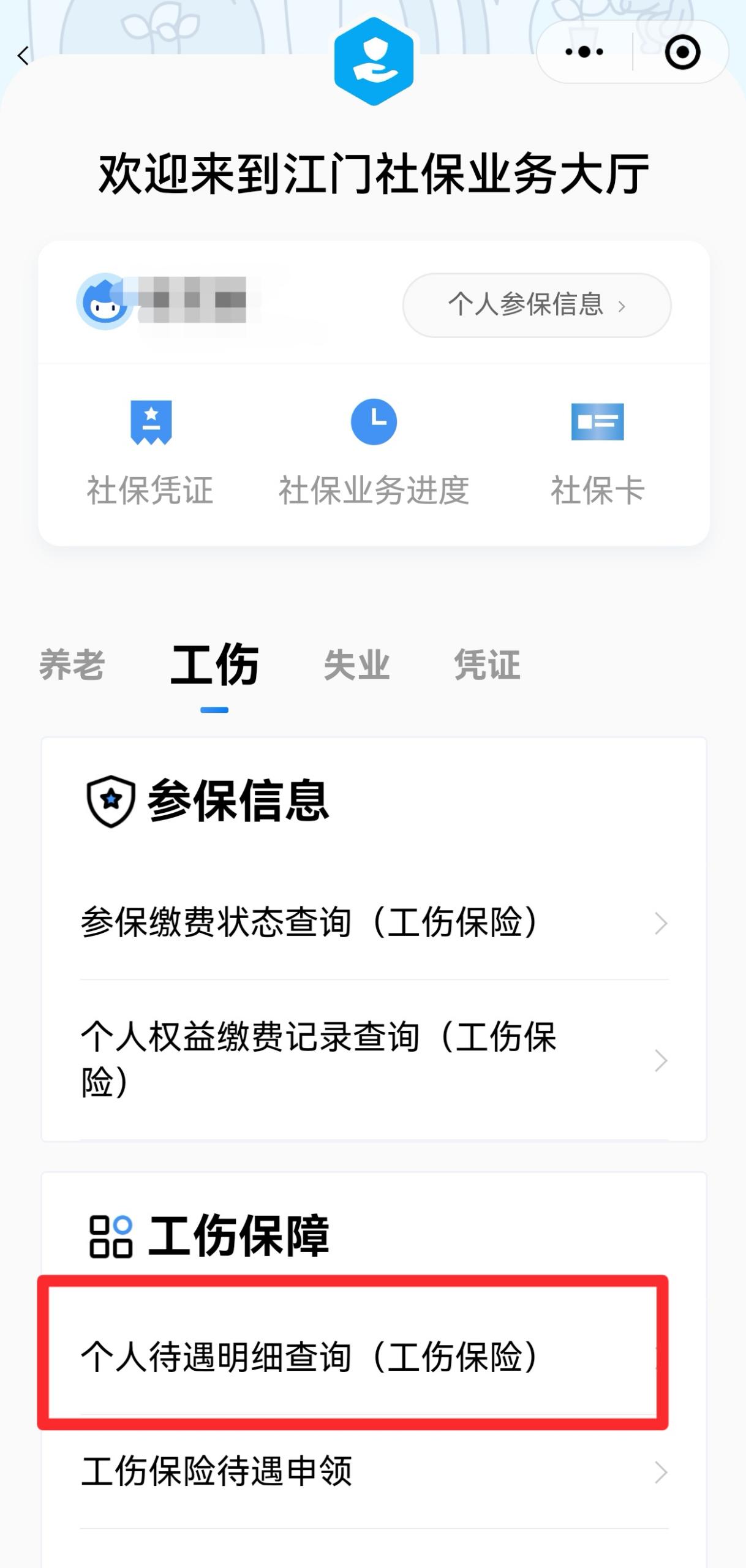Open 个人待遇明细查询（工伤保险）
This screenshot has height=1568, width=746.
click(x=352, y=1356)
